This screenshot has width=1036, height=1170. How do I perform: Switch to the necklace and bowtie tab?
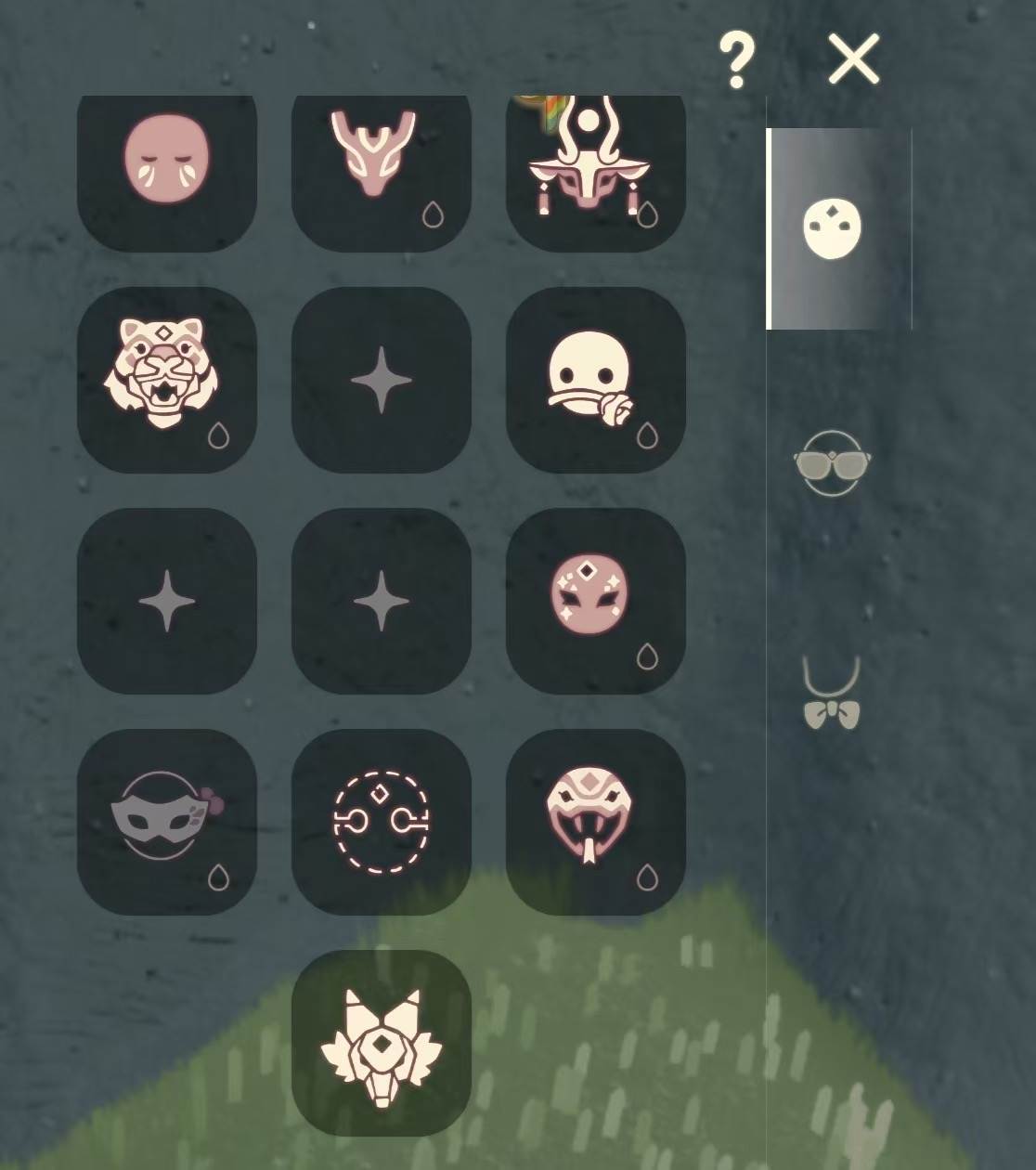pyautogui.click(x=832, y=693)
